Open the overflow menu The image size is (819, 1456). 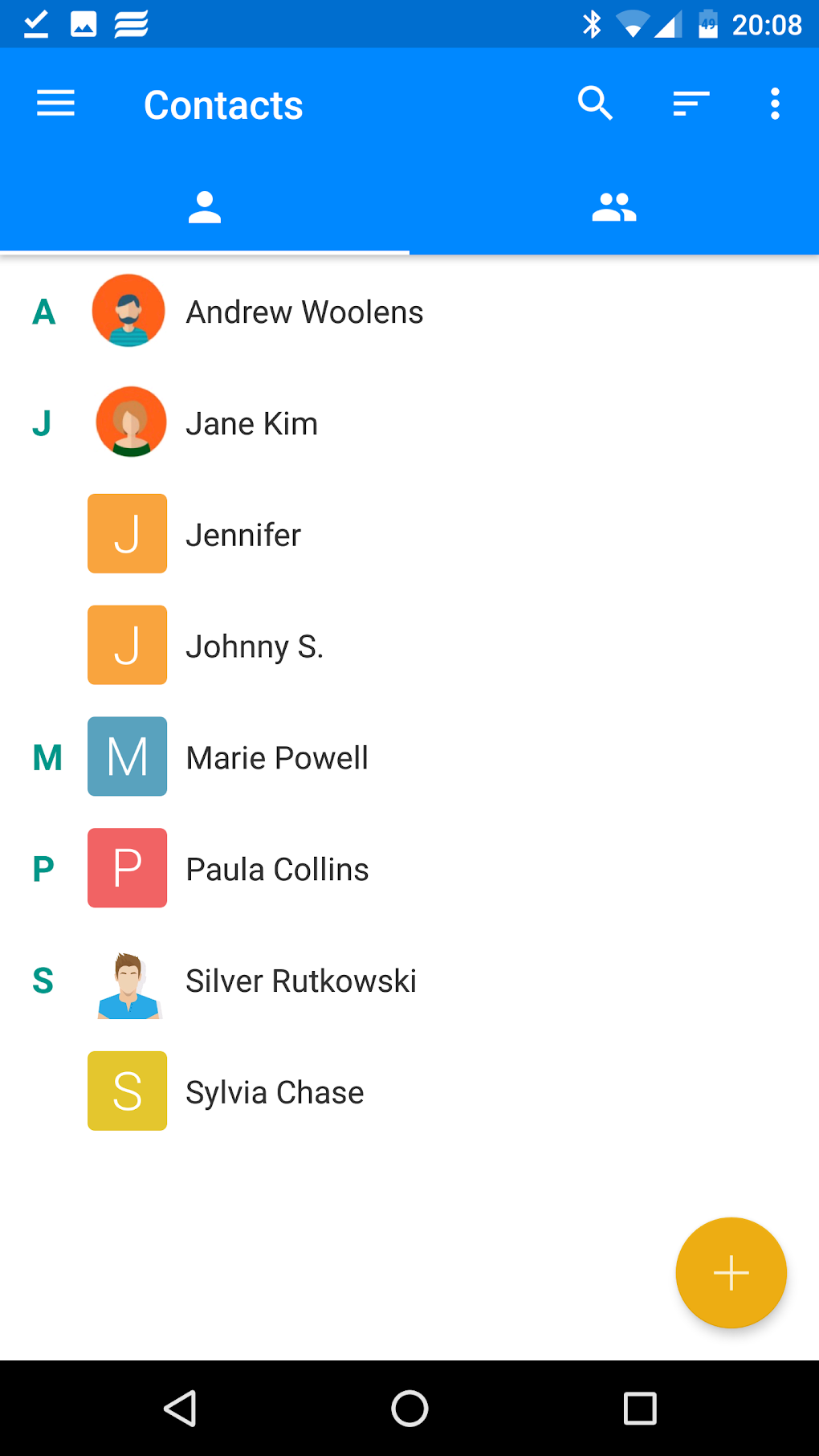click(773, 103)
